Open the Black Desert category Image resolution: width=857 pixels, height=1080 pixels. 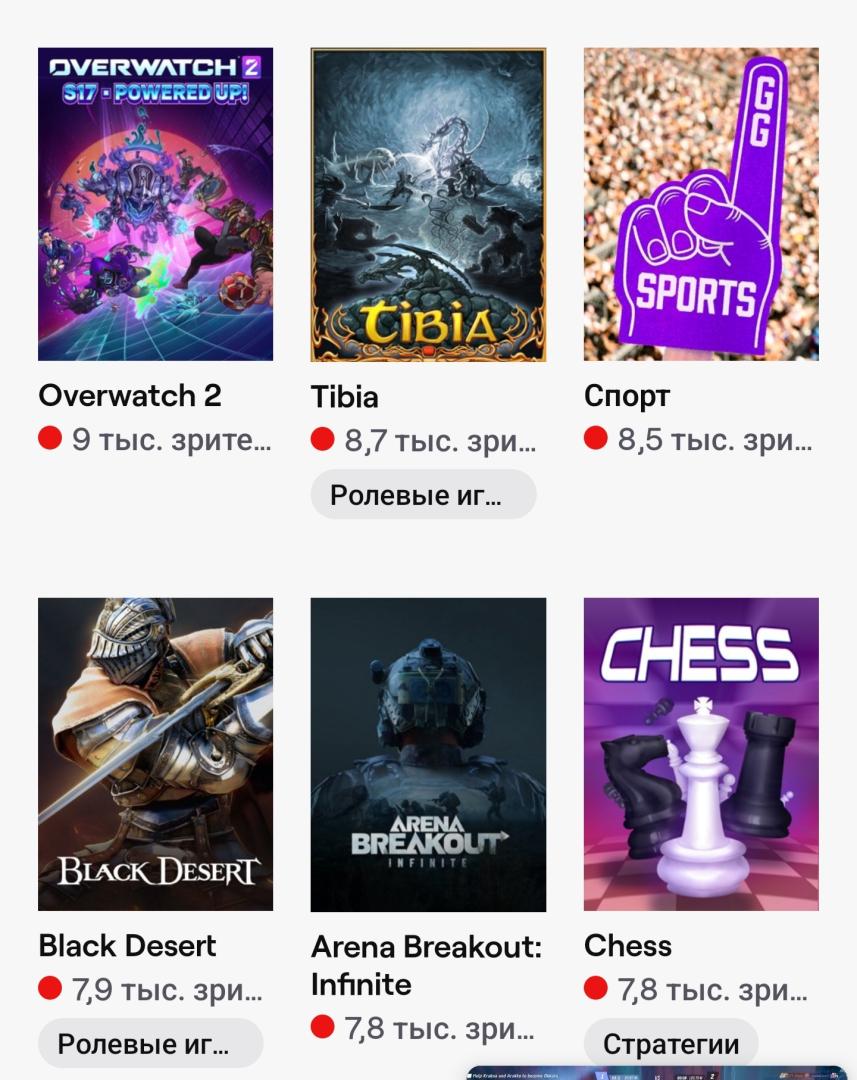coord(155,754)
